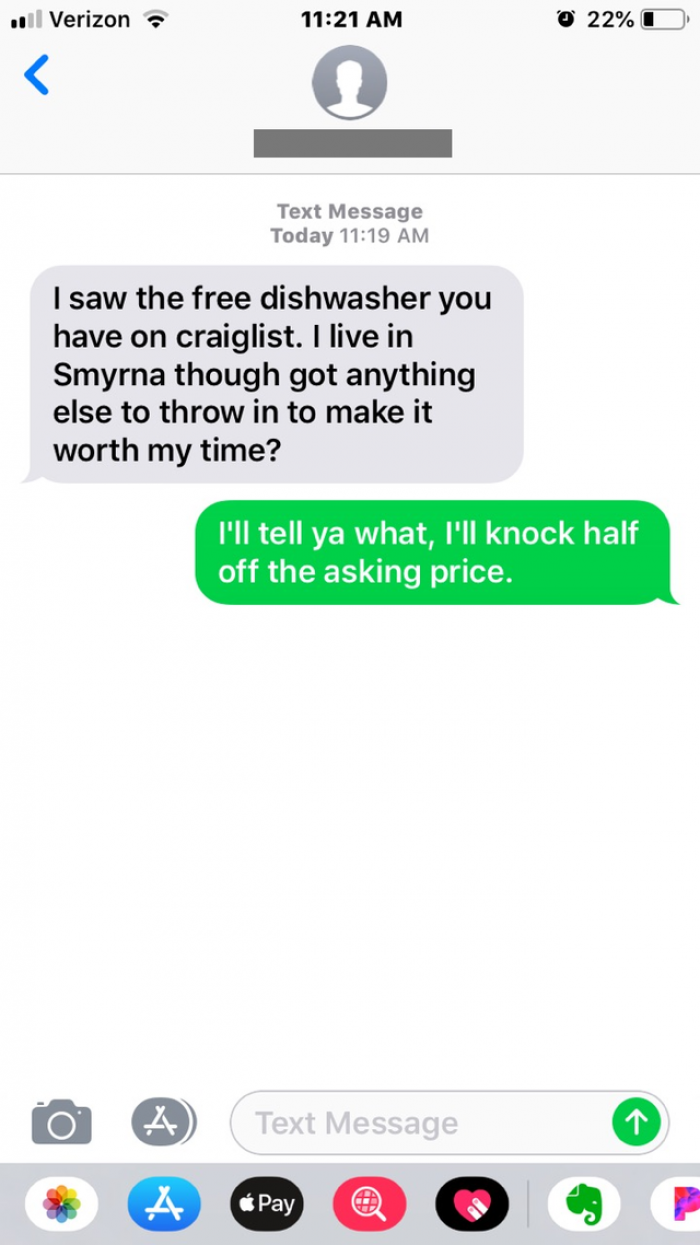This screenshot has height=1245, width=700.
Task: Toggle the App Store apps drawer
Action: coord(163,1122)
